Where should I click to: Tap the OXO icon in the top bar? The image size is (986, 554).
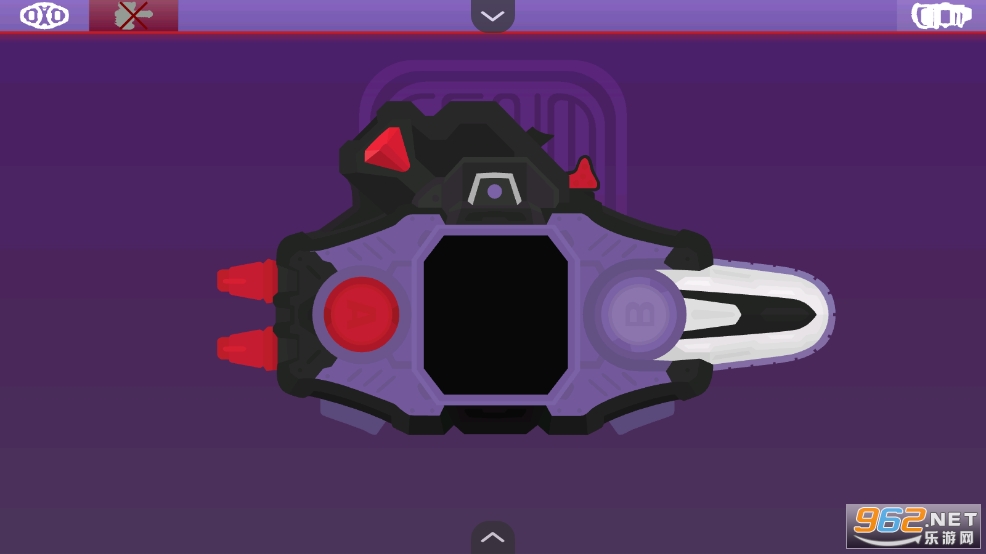pos(44,15)
